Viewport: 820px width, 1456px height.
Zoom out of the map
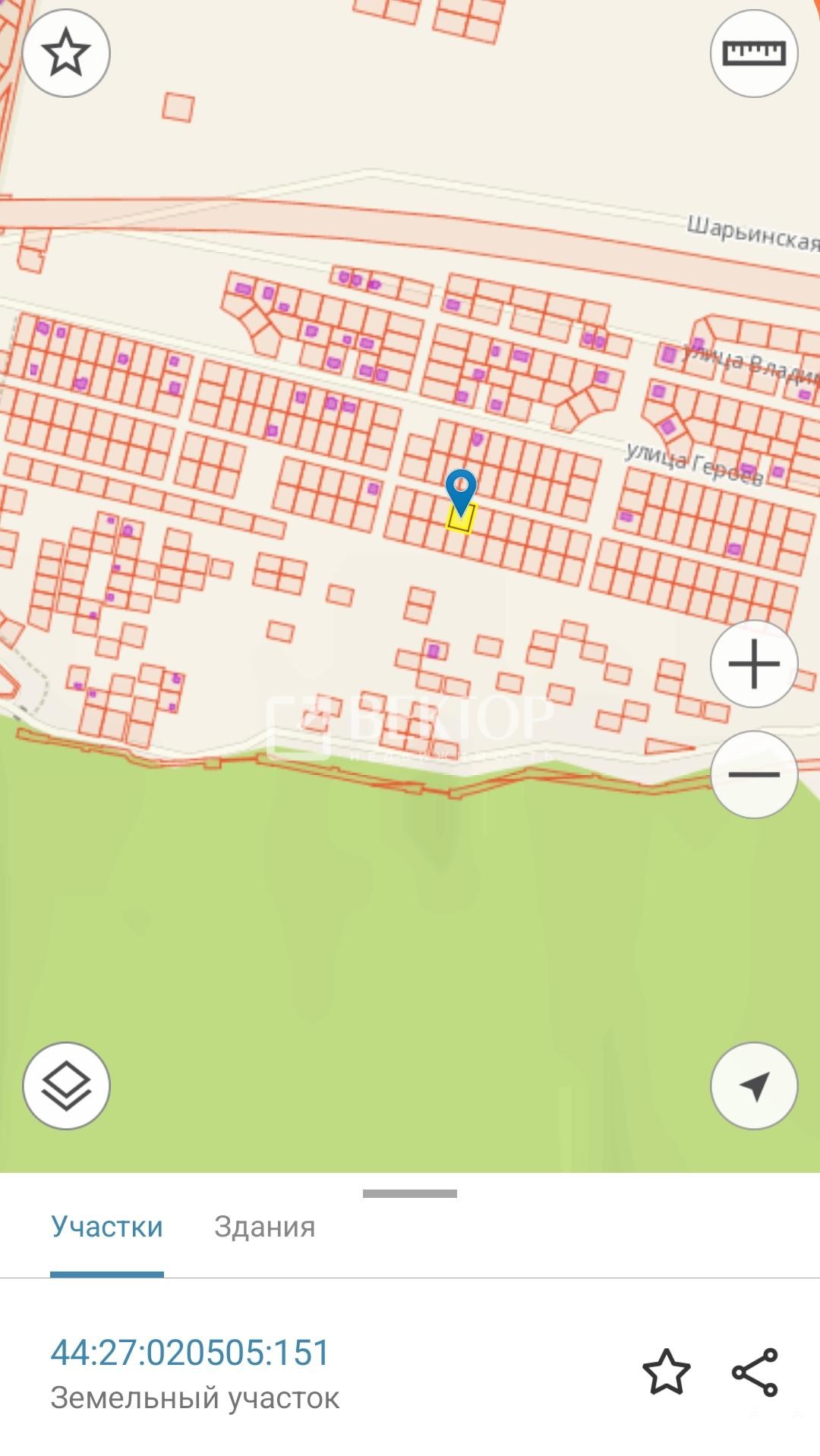click(x=753, y=774)
